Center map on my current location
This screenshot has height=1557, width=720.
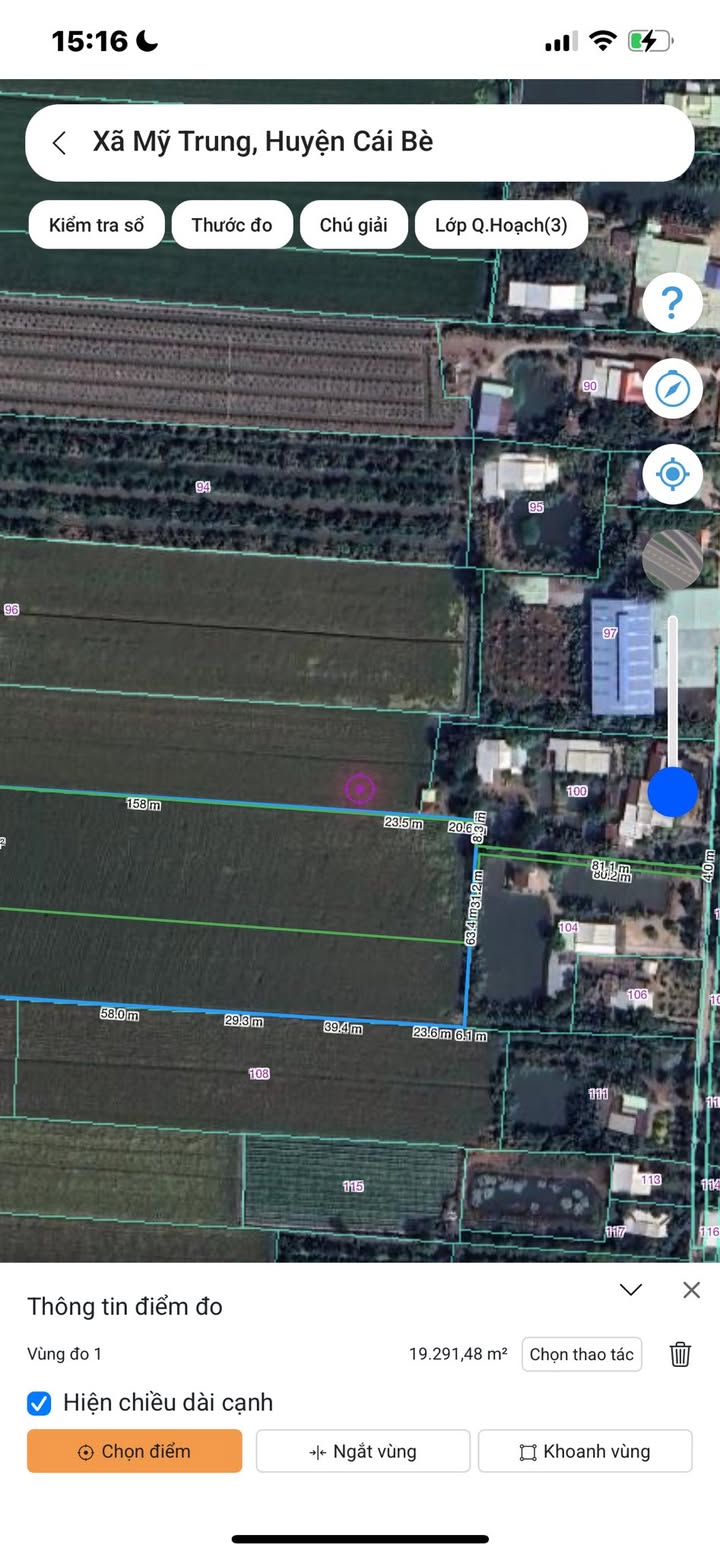tap(672, 474)
